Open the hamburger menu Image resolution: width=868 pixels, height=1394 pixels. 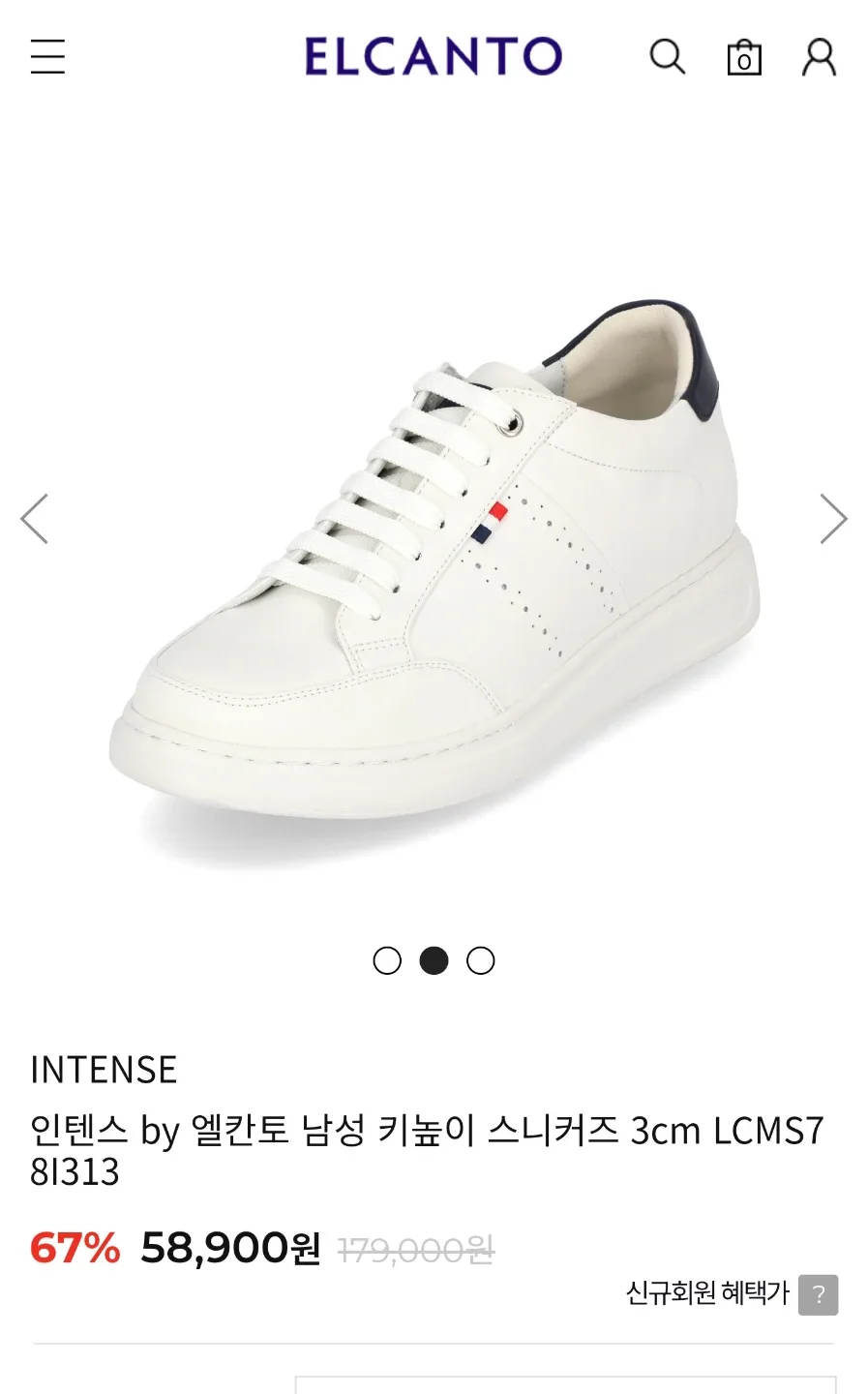coord(47,56)
